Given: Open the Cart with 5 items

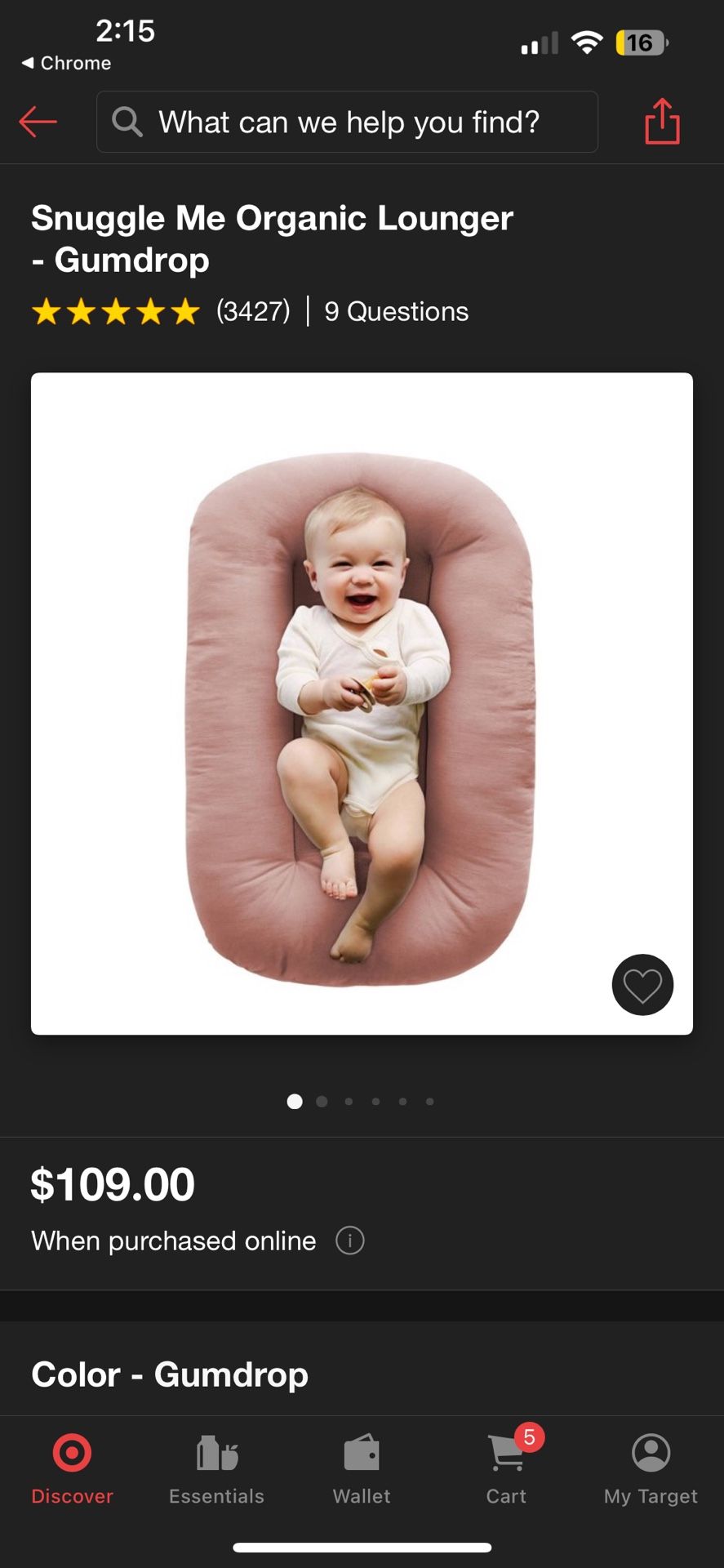Looking at the screenshot, I should (507, 1468).
